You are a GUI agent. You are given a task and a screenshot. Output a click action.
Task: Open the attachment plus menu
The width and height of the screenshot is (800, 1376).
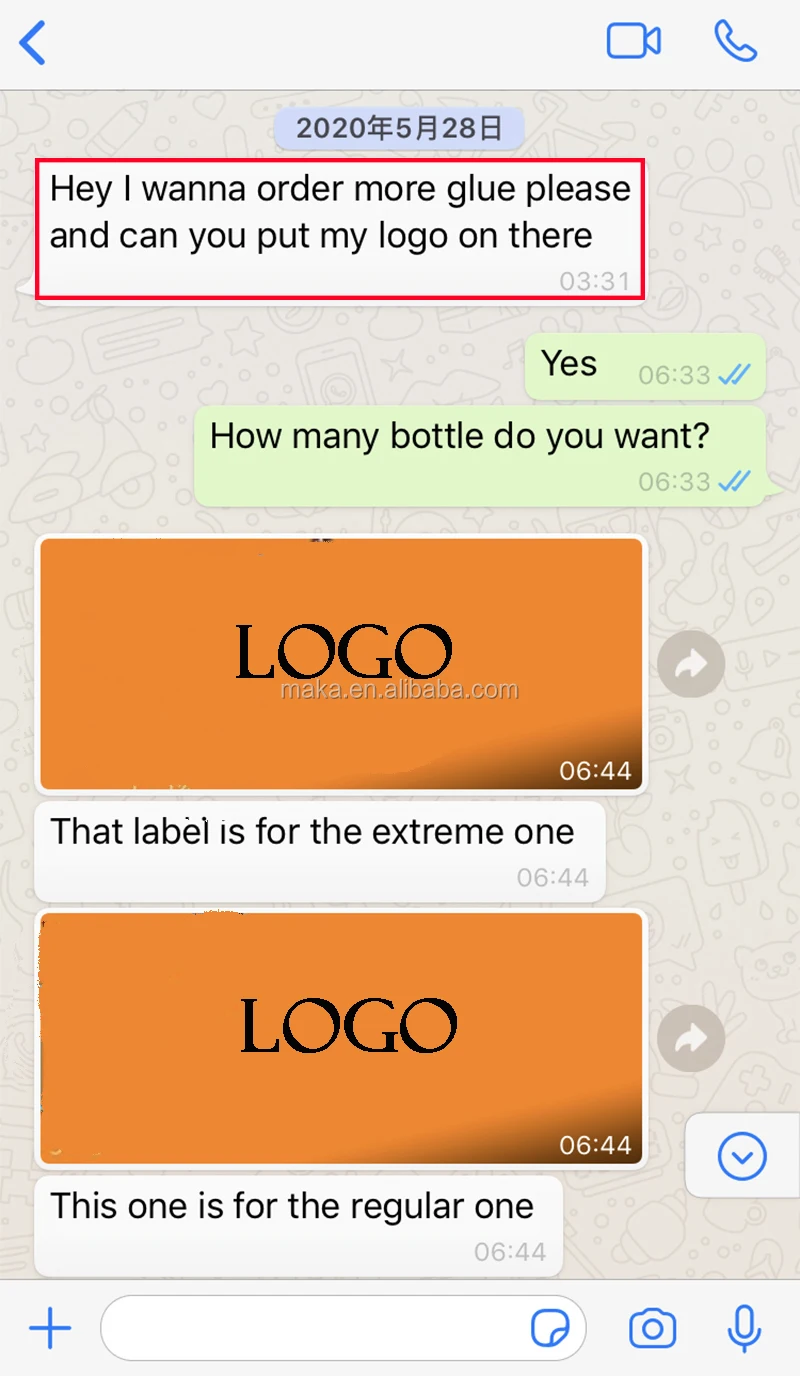[x=50, y=1329]
